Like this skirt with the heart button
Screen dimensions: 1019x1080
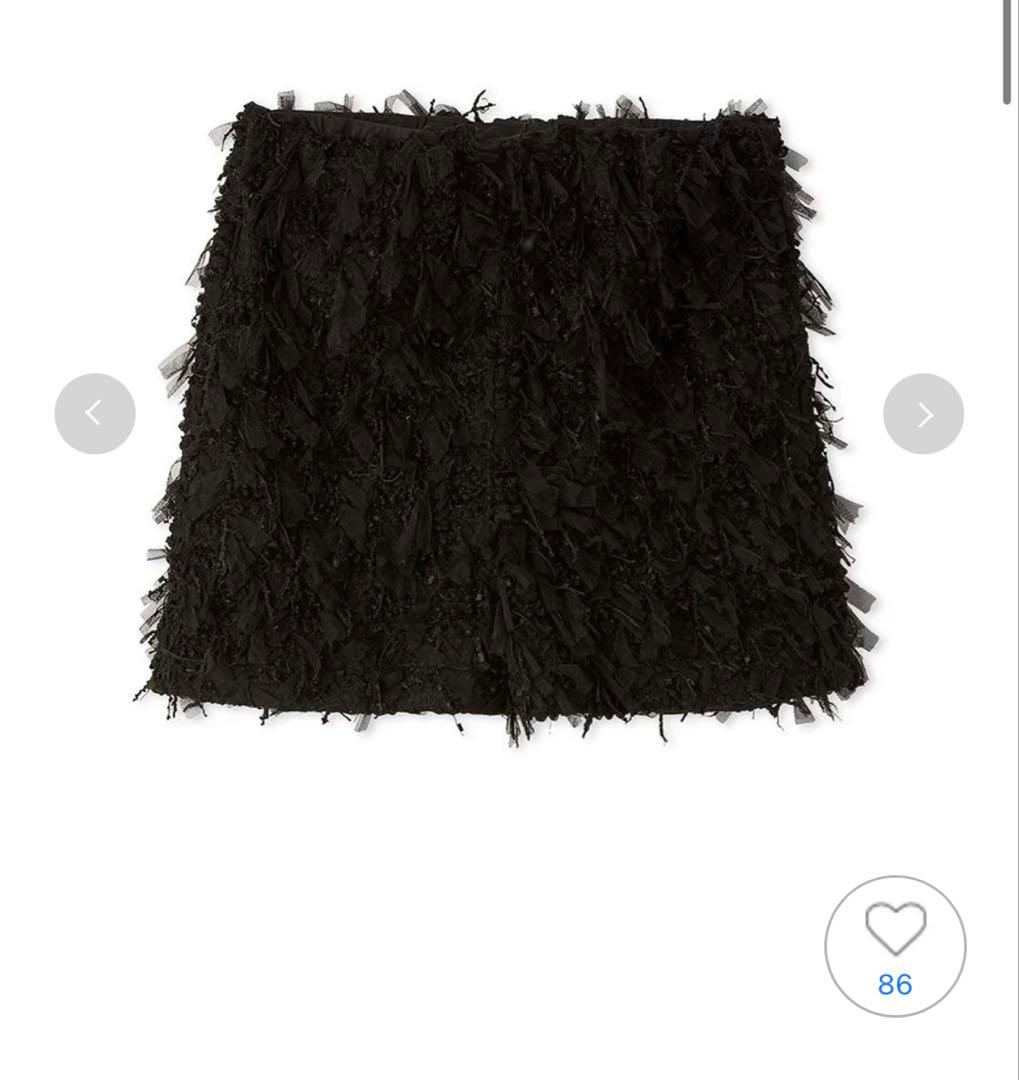click(895, 945)
